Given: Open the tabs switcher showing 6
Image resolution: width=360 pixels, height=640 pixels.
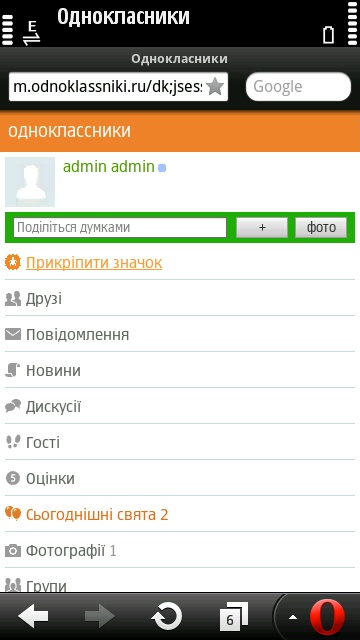Looking at the screenshot, I should click(x=233, y=616).
